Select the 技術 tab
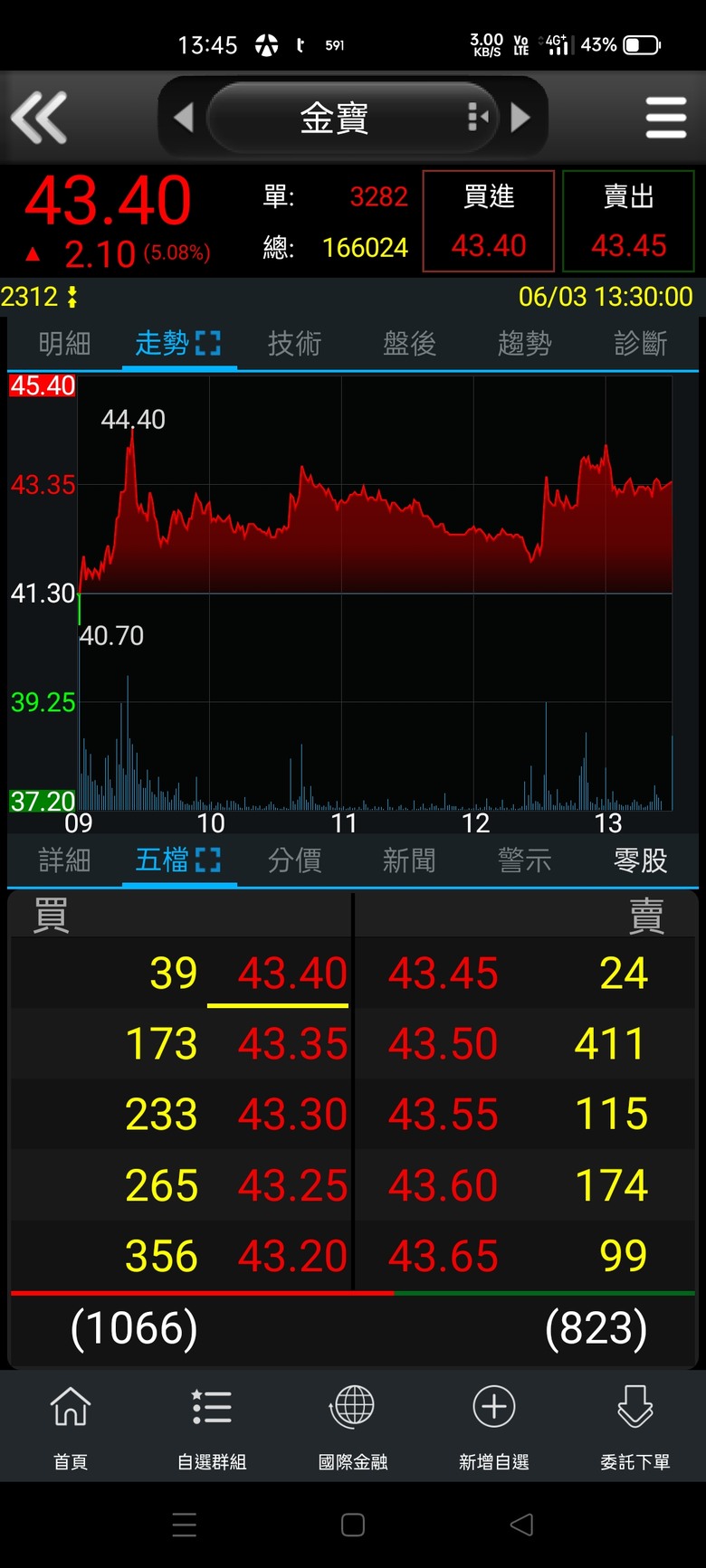Screen dimensions: 706x1568 coord(294,344)
